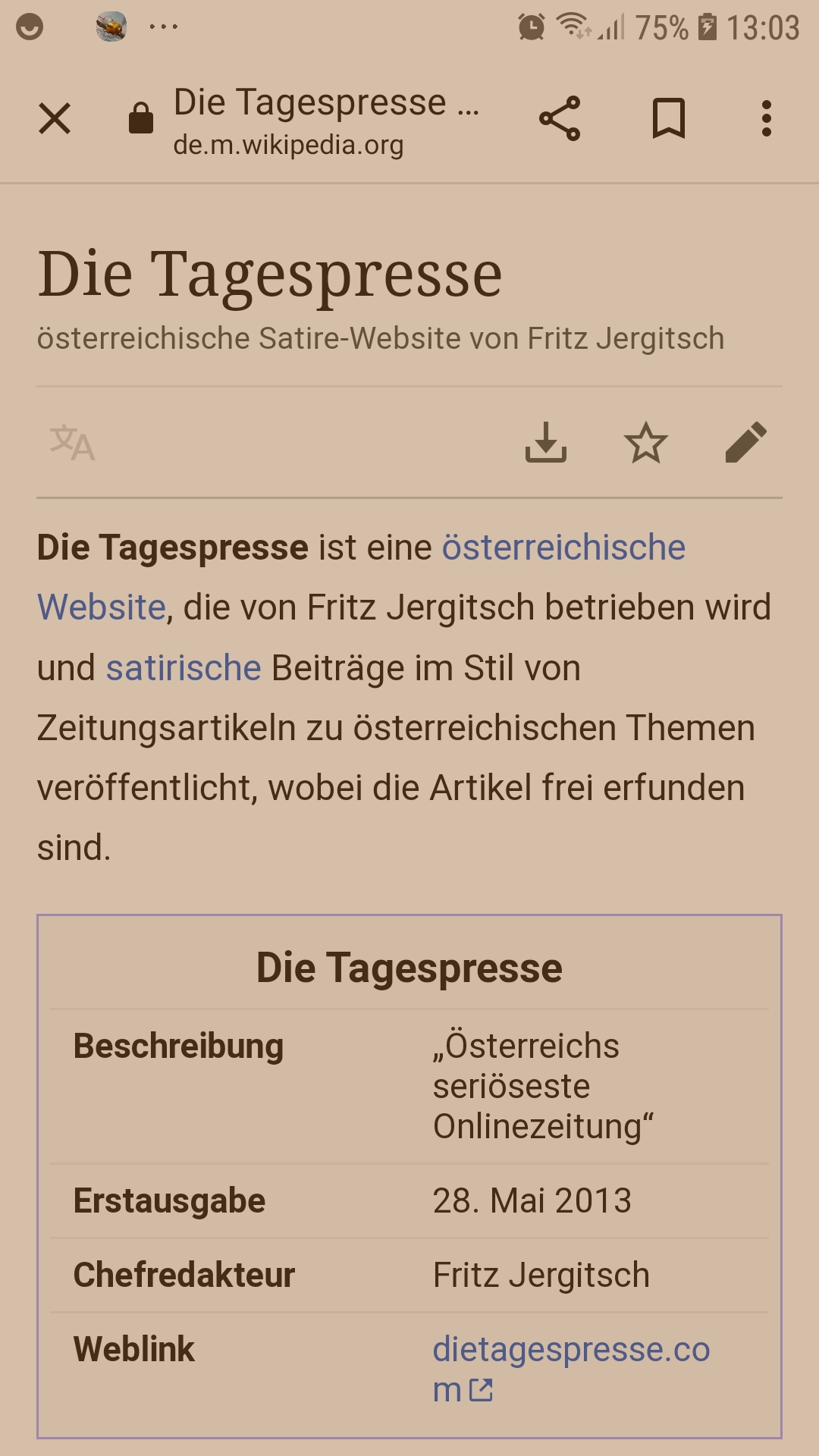Viewport: 819px width, 1456px height.
Task: Download the article
Action: (x=546, y=442)
